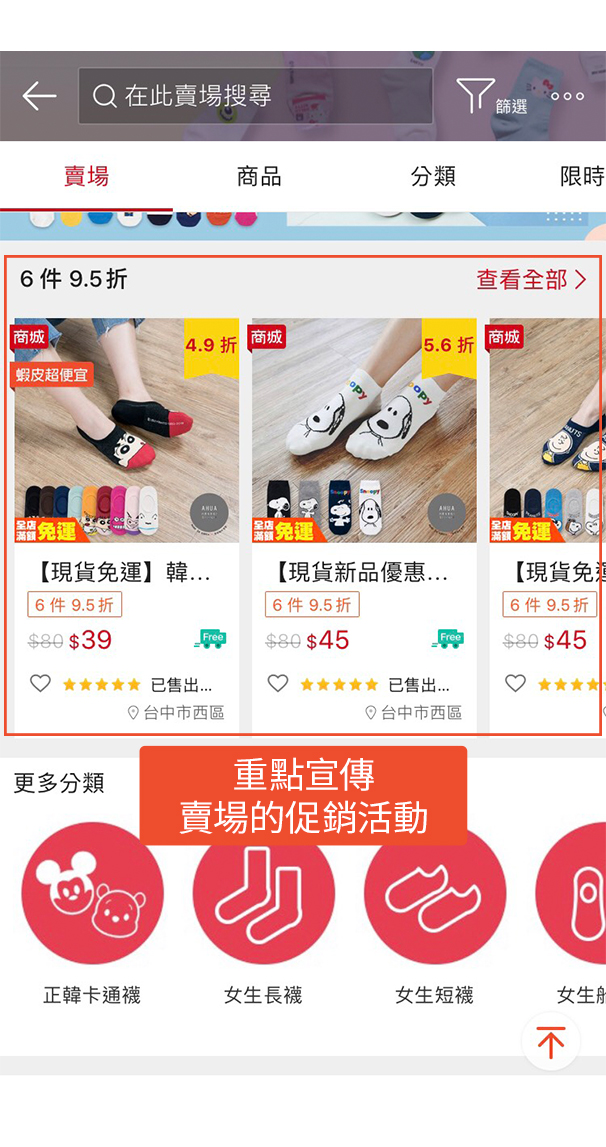Like the $39 socks with the heart
Image resolution: width=606 pixels, height=1147 pixels.
point(40,684)
